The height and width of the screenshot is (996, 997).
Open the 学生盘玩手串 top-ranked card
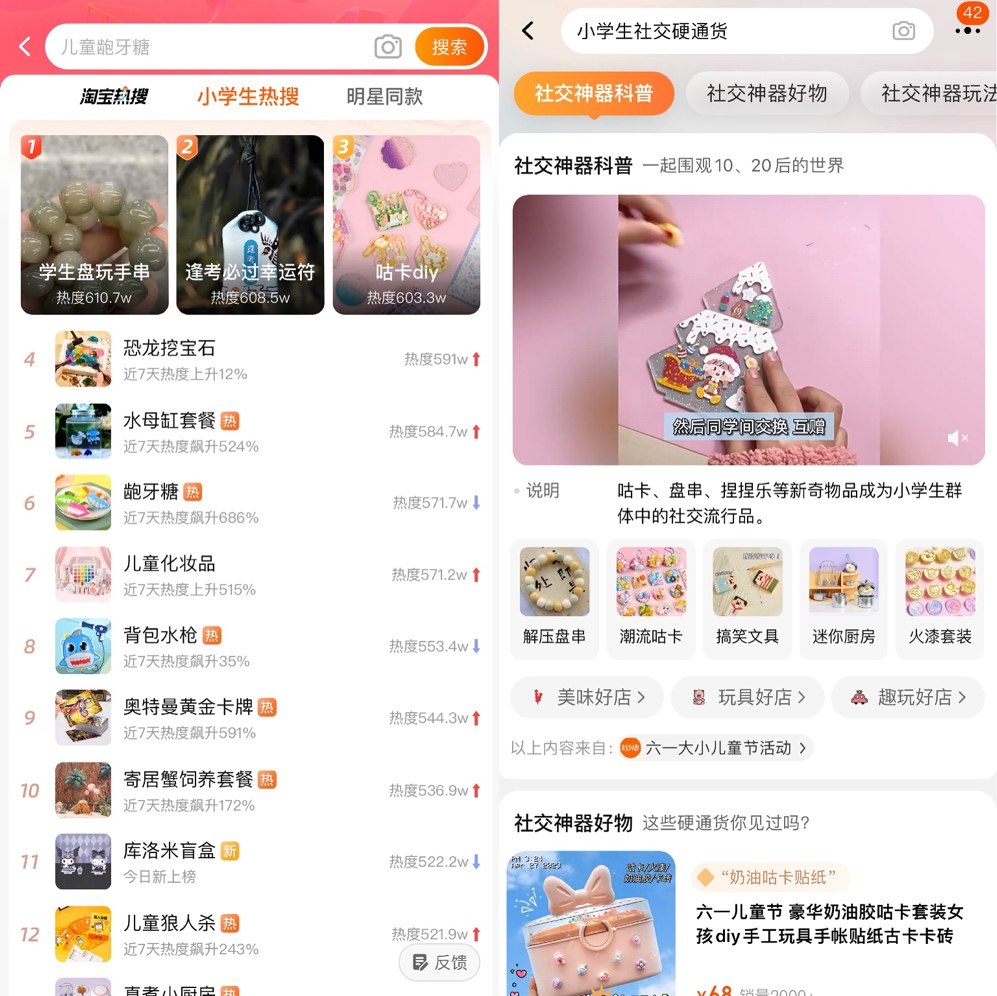94,225
